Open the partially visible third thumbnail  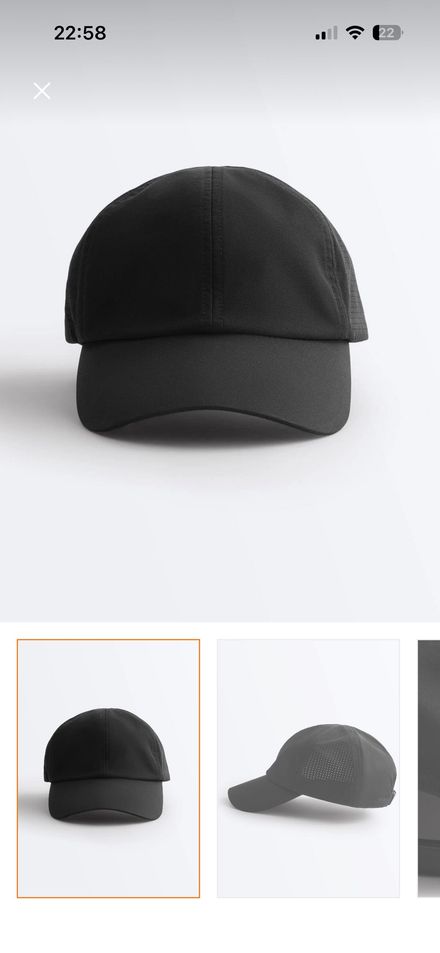point(429,768)
